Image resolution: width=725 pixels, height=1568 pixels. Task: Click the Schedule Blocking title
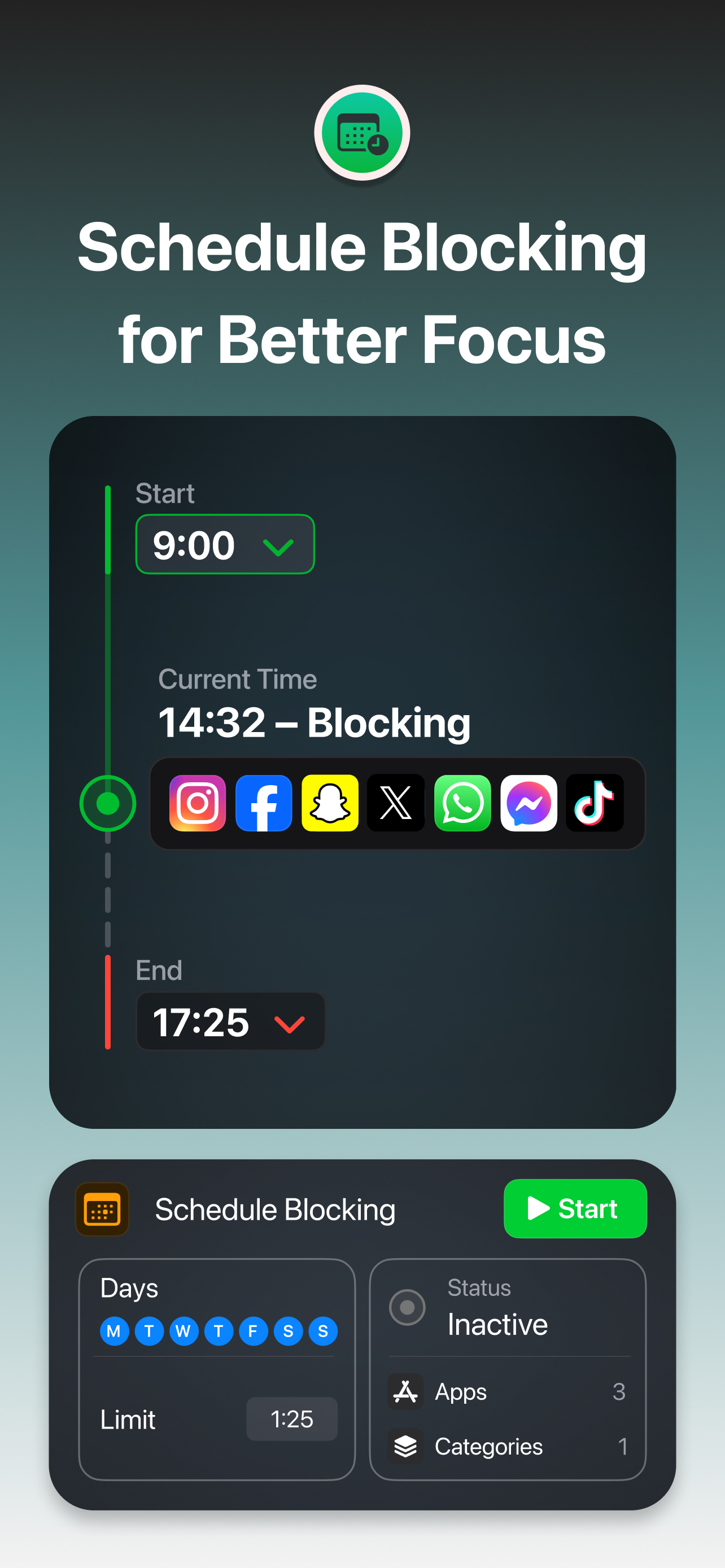pyautogui.click(x=275, y=1209)
